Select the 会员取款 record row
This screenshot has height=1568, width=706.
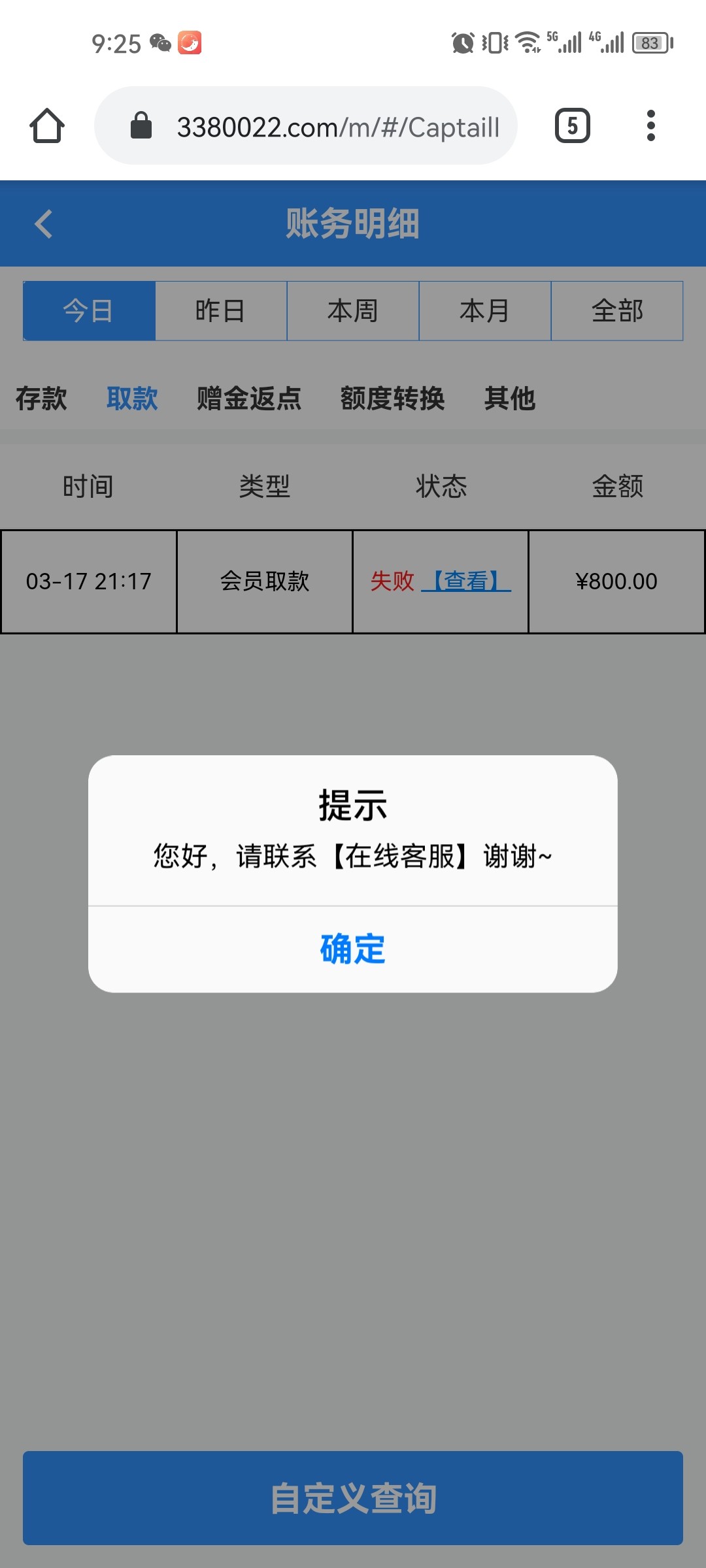pos(265,580)
